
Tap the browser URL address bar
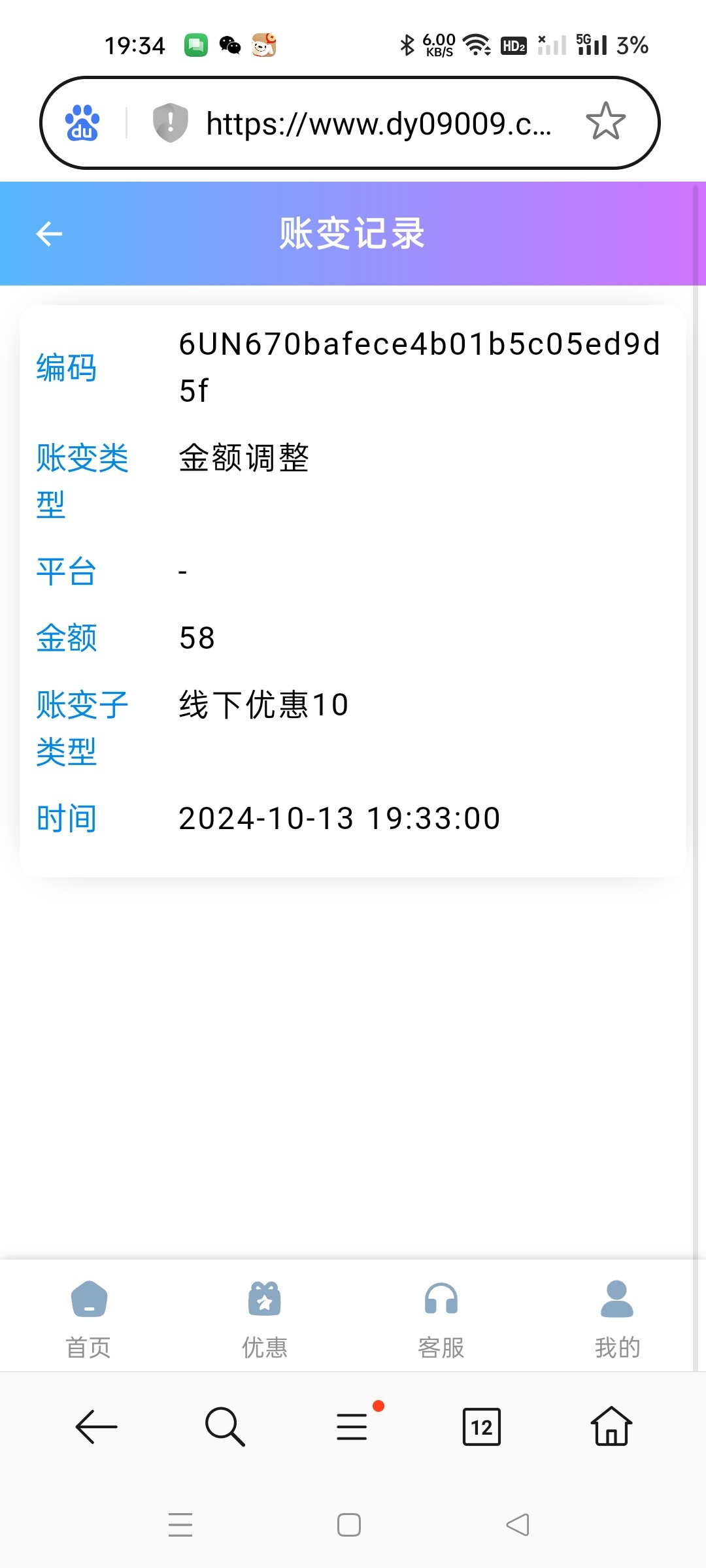[378, 123]
